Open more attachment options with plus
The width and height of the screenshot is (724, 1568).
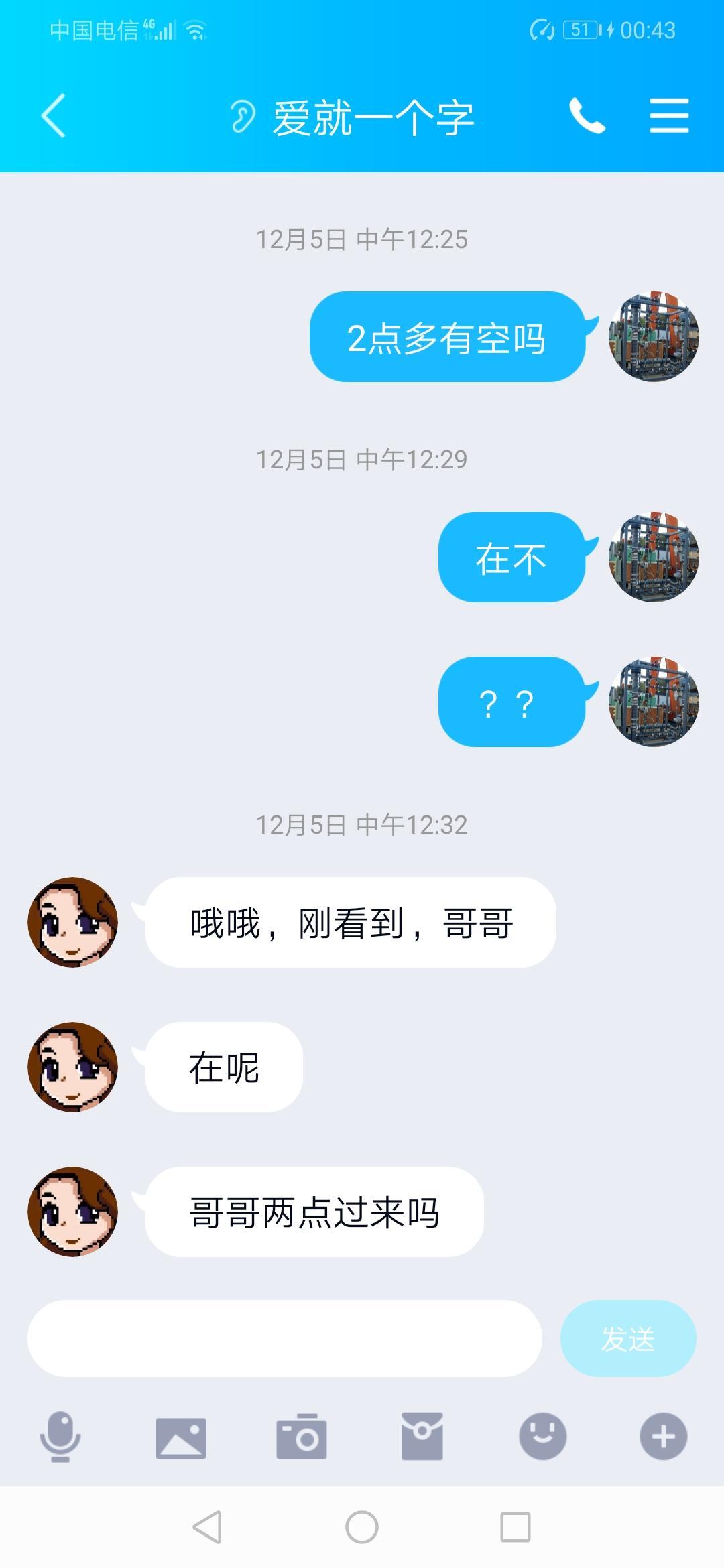663,1436
